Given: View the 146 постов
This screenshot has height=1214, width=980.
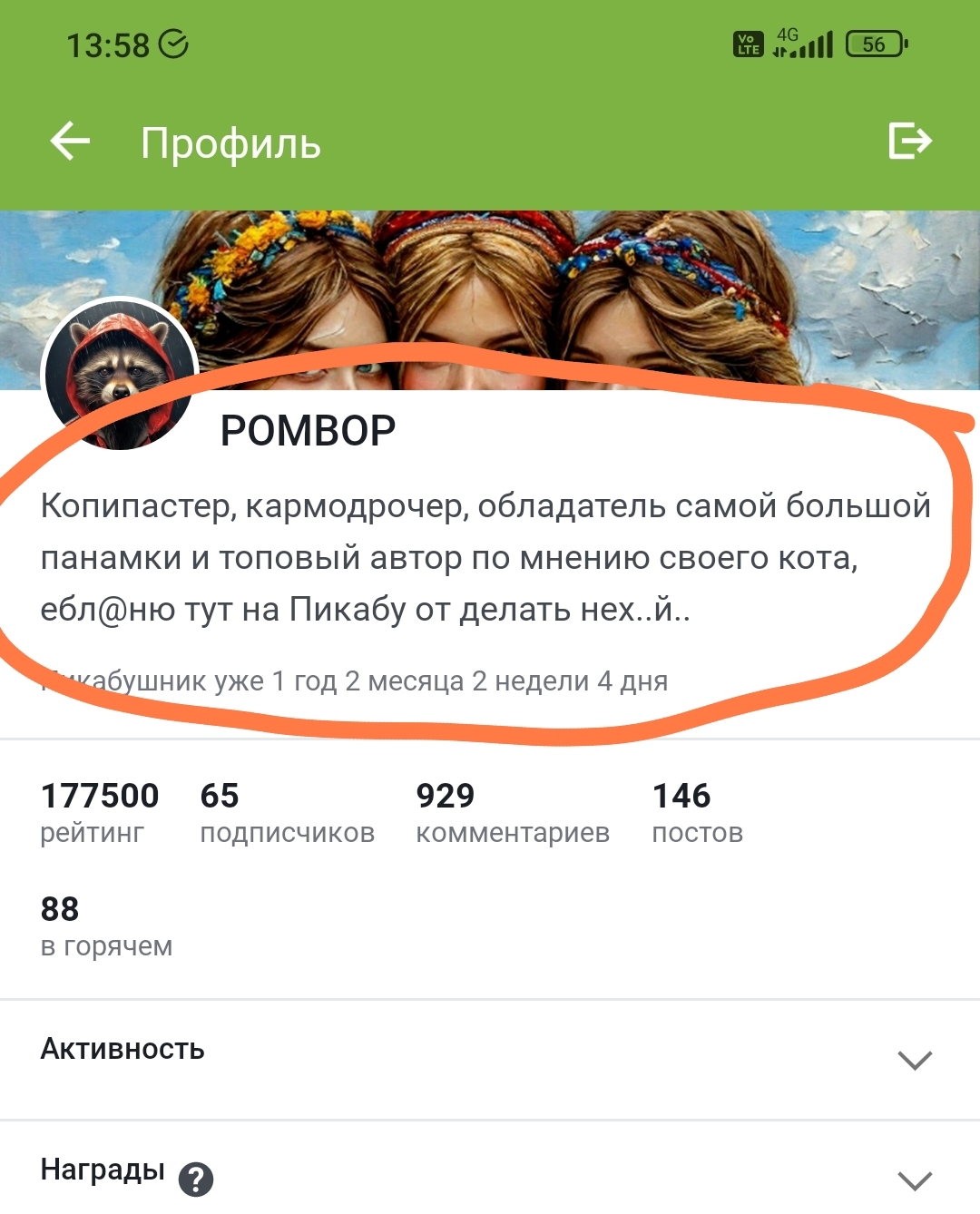Looking at the screenshot, I should click(697, 812).
